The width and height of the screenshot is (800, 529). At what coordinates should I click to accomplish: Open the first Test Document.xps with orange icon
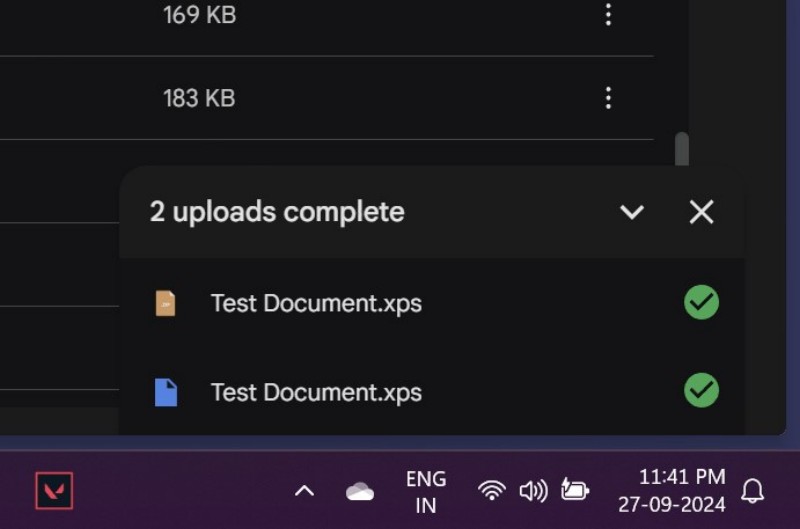[315, 303]
